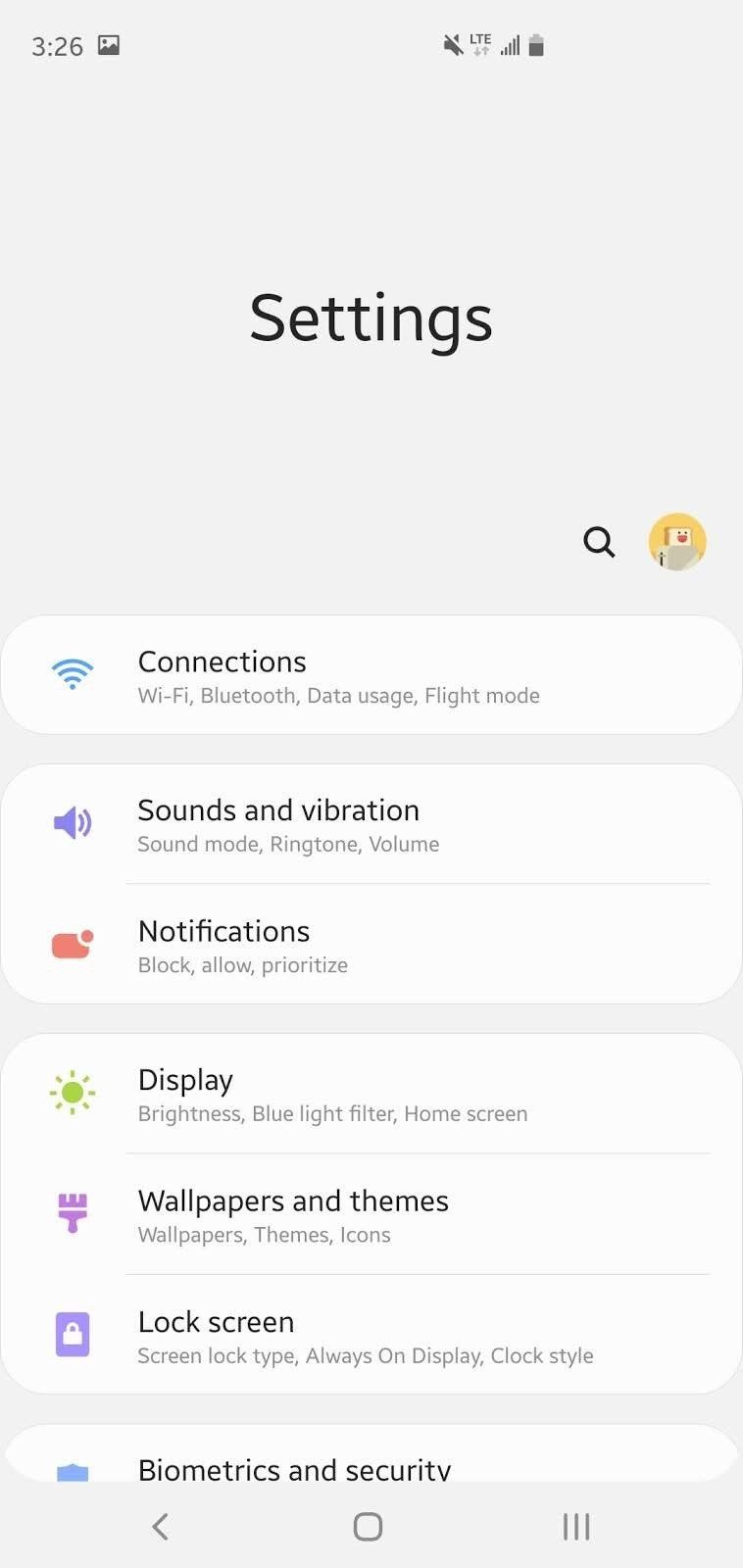Screen dimensions: 743x1568
Task: Tap the system back button
Action: click(161, 1526)
